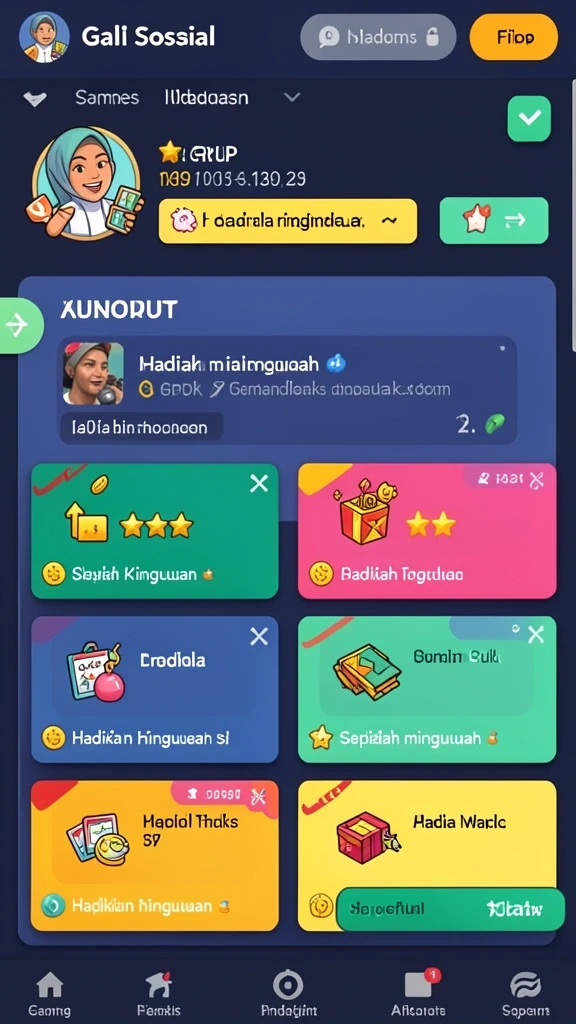The height and width of the screenshot is (1024, 576).
Task: Open the Afisaiats tab with badge
Action: tap(418, 993)
